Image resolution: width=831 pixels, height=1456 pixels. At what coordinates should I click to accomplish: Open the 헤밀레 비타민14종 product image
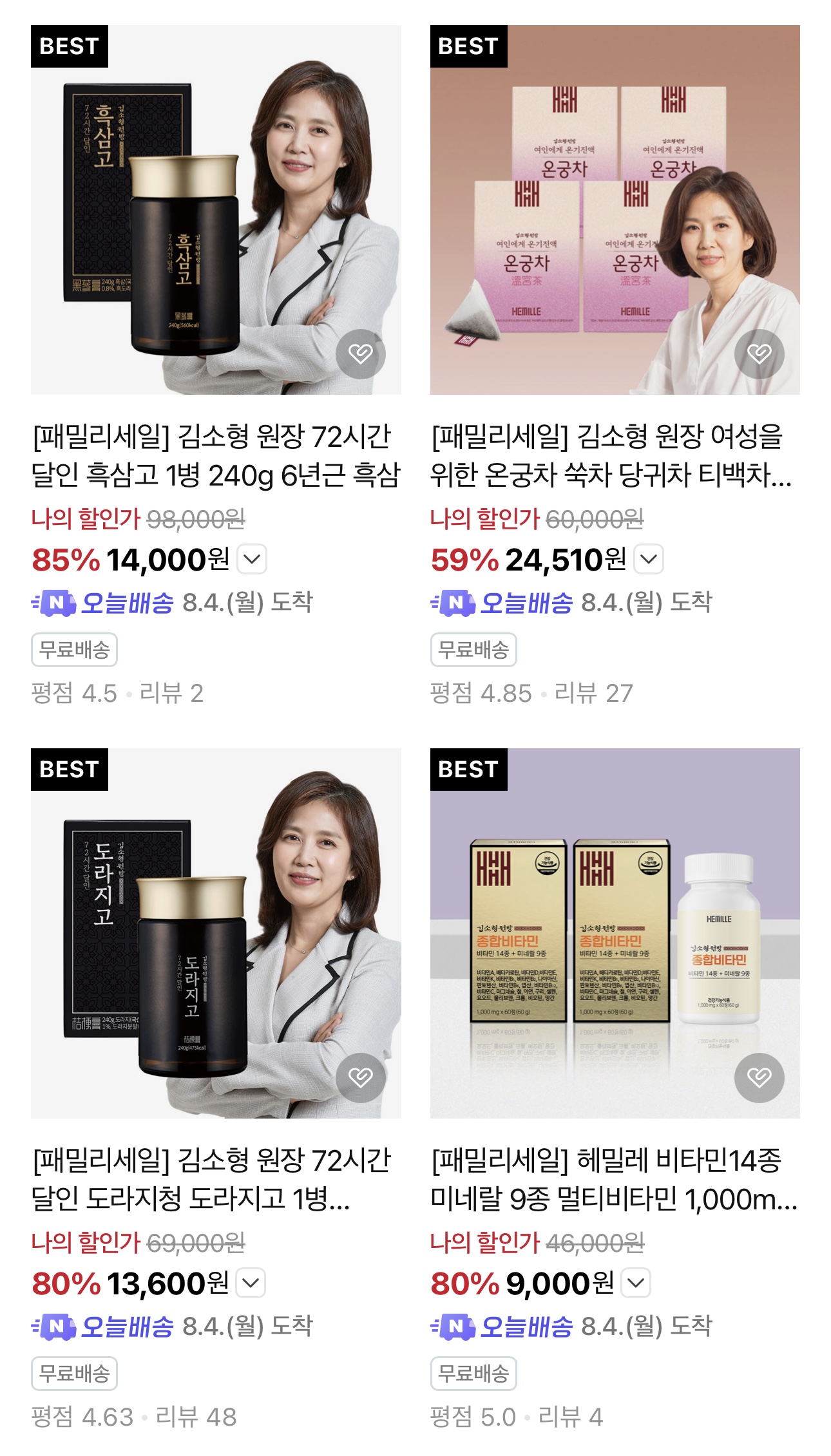[615, 933]
